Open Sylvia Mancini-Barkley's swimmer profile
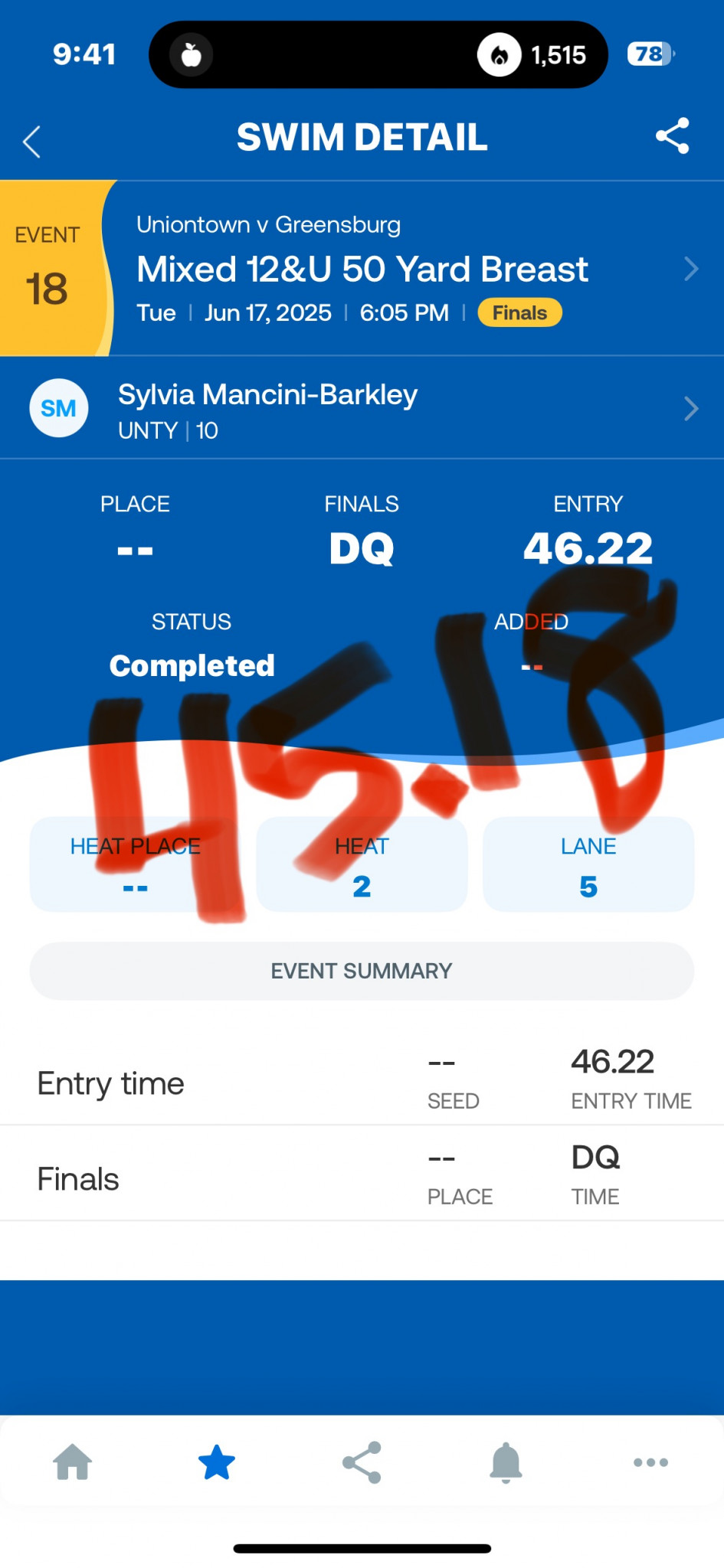 pyautogui.click(x=362, y=409)
